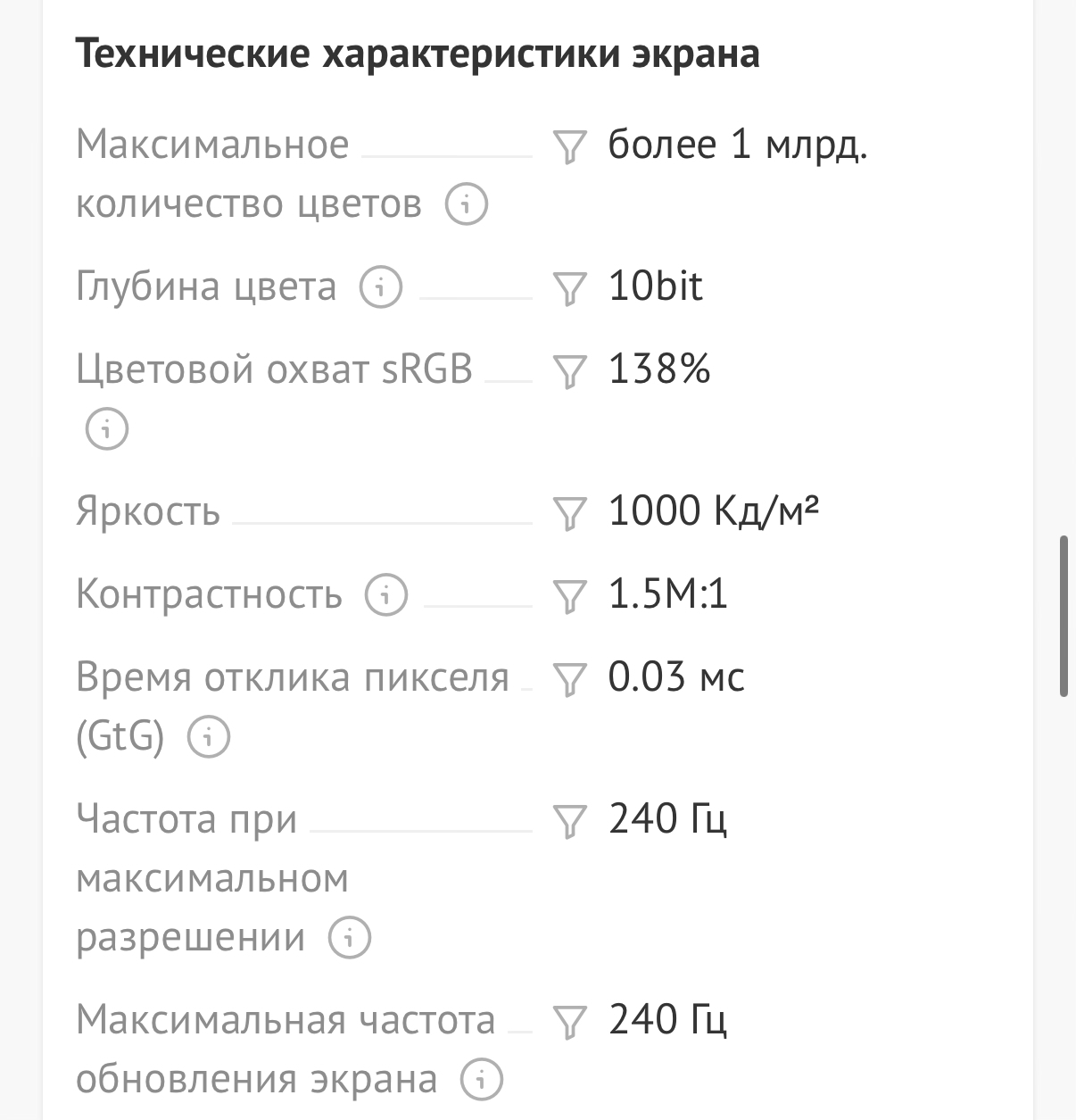Viewport: 1076px width, 1120px height.
Task: Filter by maximum colors более 1 млрд.
Action: 569,147
